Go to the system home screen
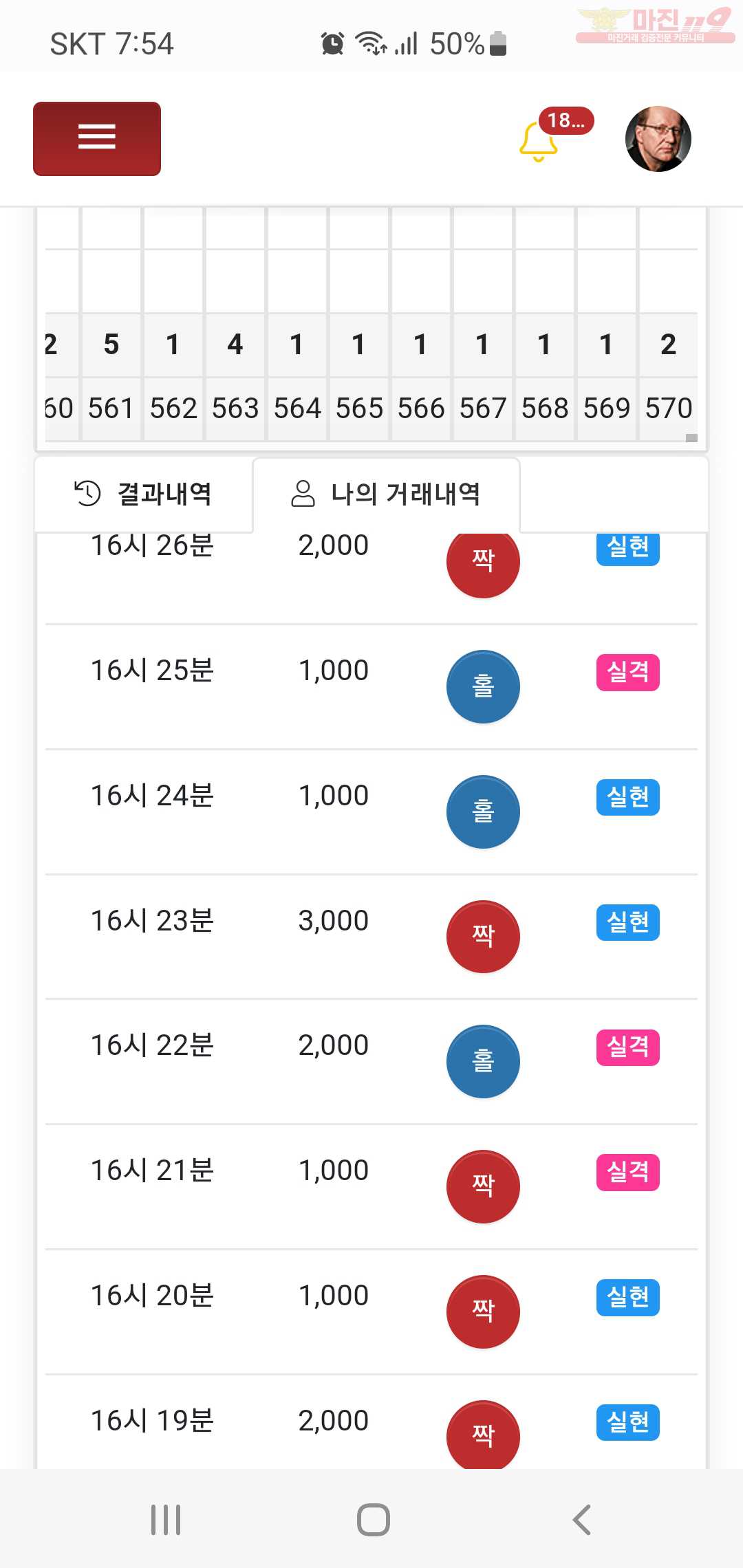Screen dimensions: 743x1568 tap(373, 1520)
